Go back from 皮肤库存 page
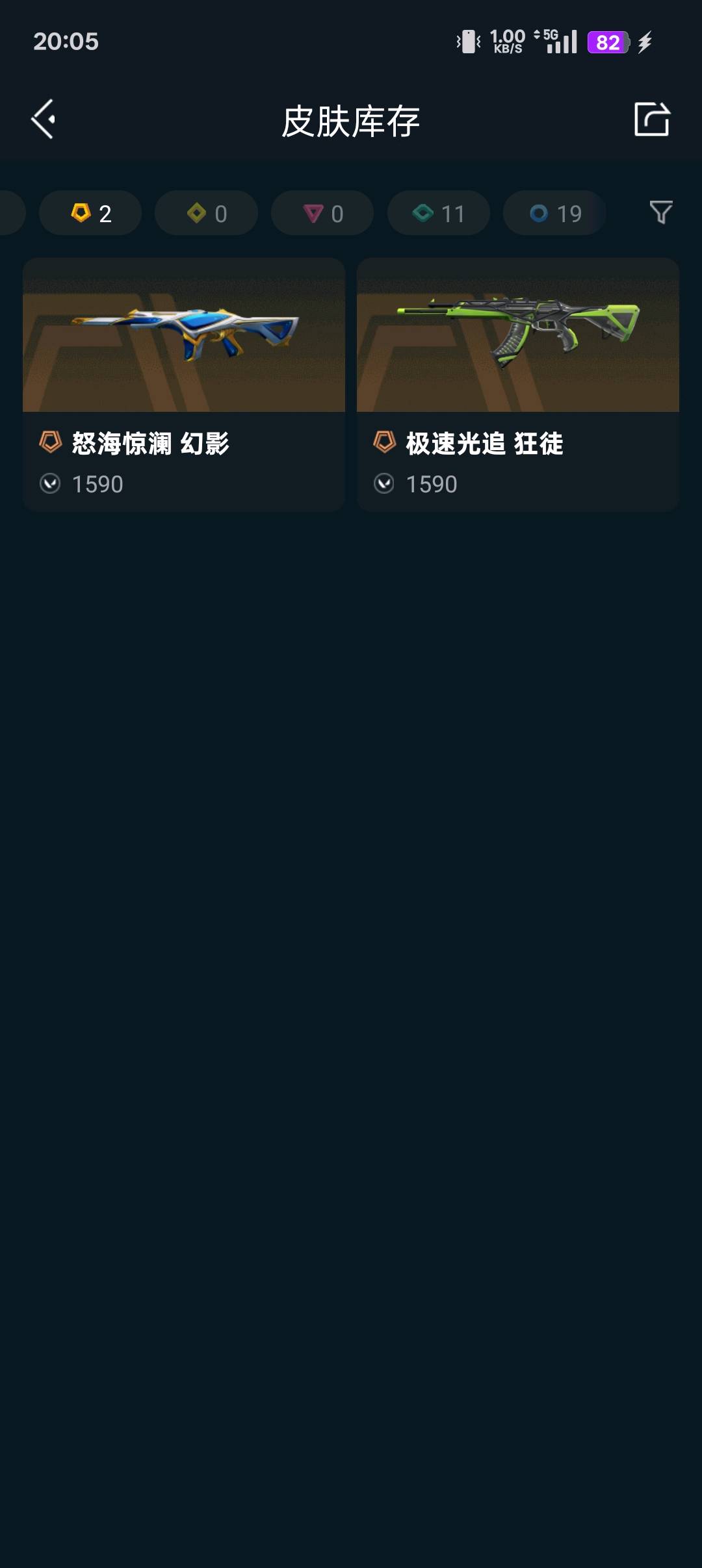 pyautogui.click(x=44, y=120)
